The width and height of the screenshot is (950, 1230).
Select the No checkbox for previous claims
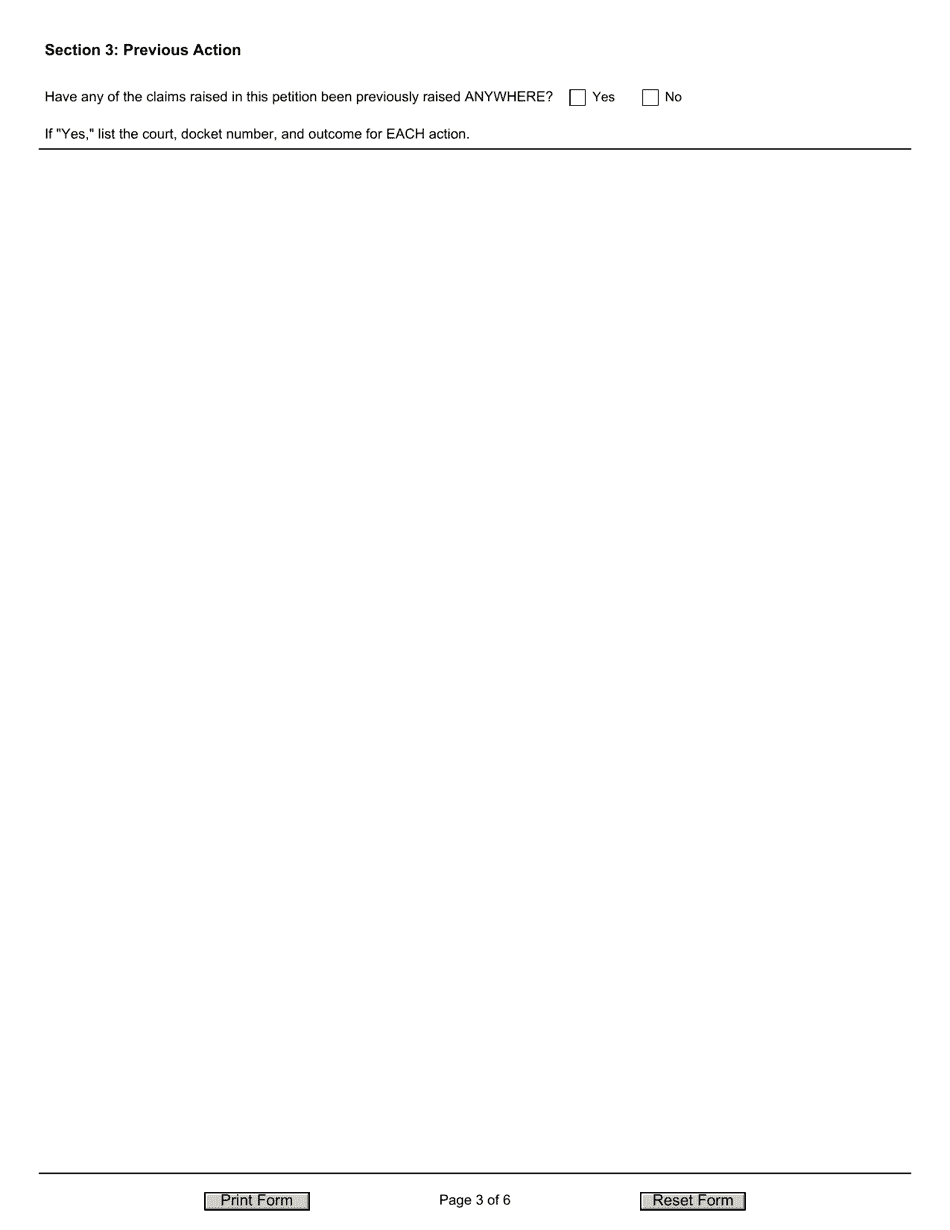click(650, 98)
